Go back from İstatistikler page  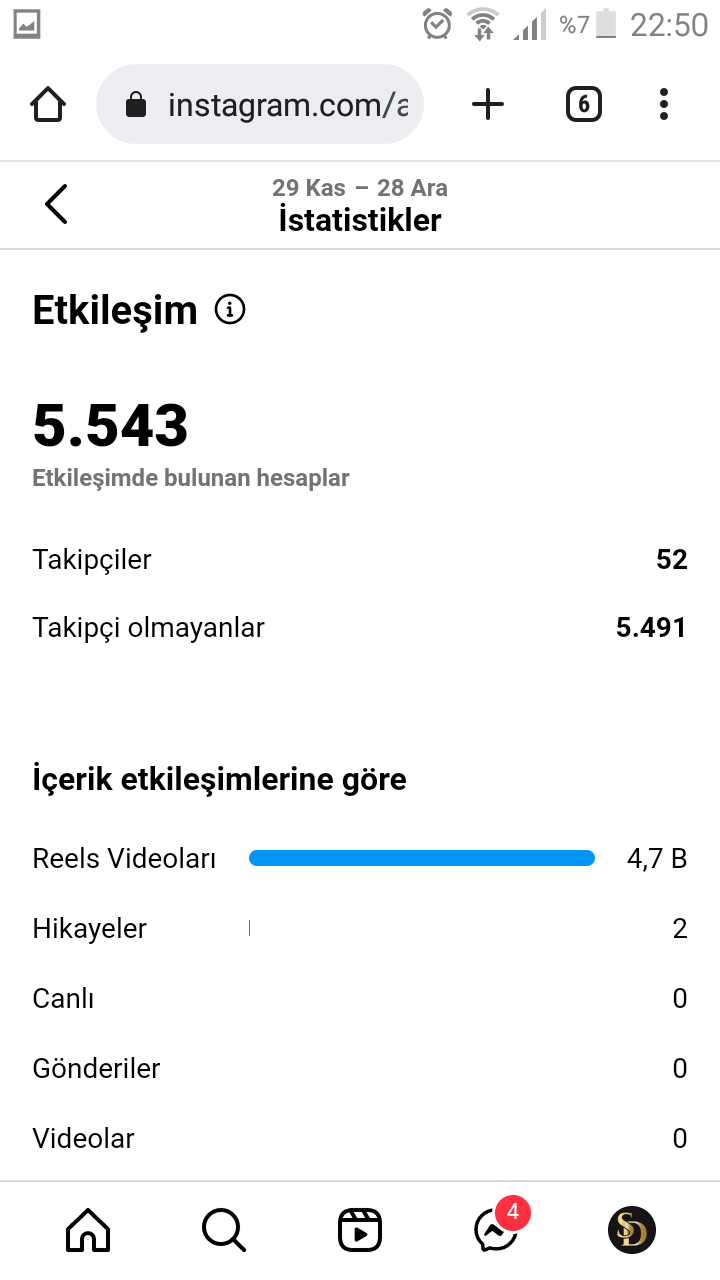[57, 204]
